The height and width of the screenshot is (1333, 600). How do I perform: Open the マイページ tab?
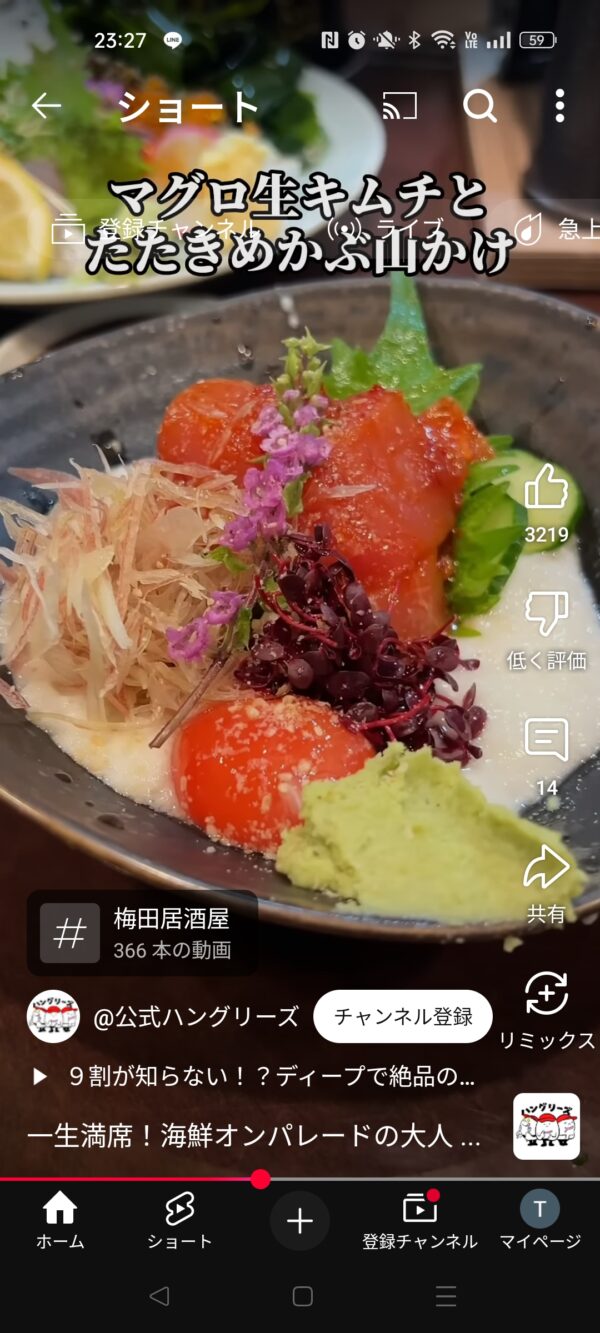click(x=540, y=1221)
